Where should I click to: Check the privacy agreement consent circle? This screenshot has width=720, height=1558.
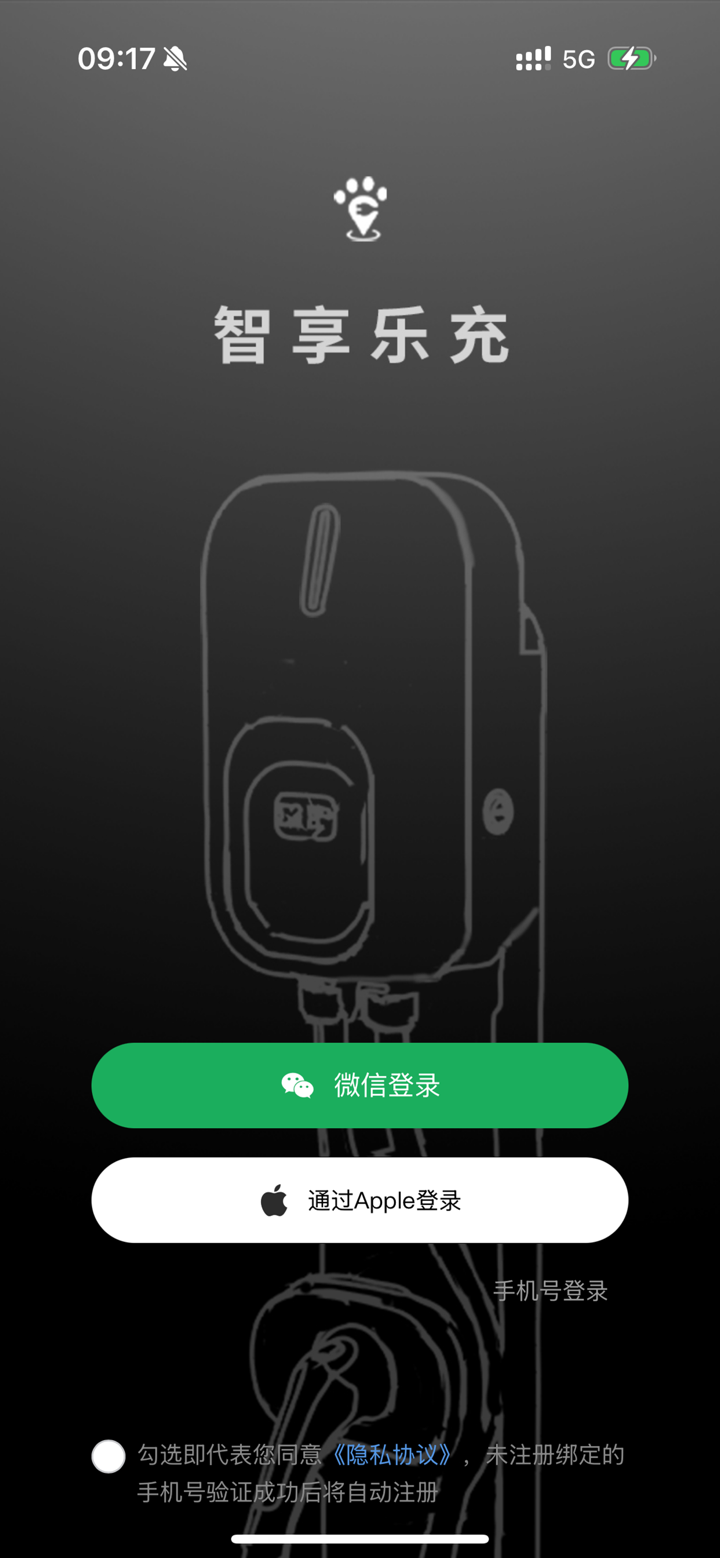tap(108, 1456)
